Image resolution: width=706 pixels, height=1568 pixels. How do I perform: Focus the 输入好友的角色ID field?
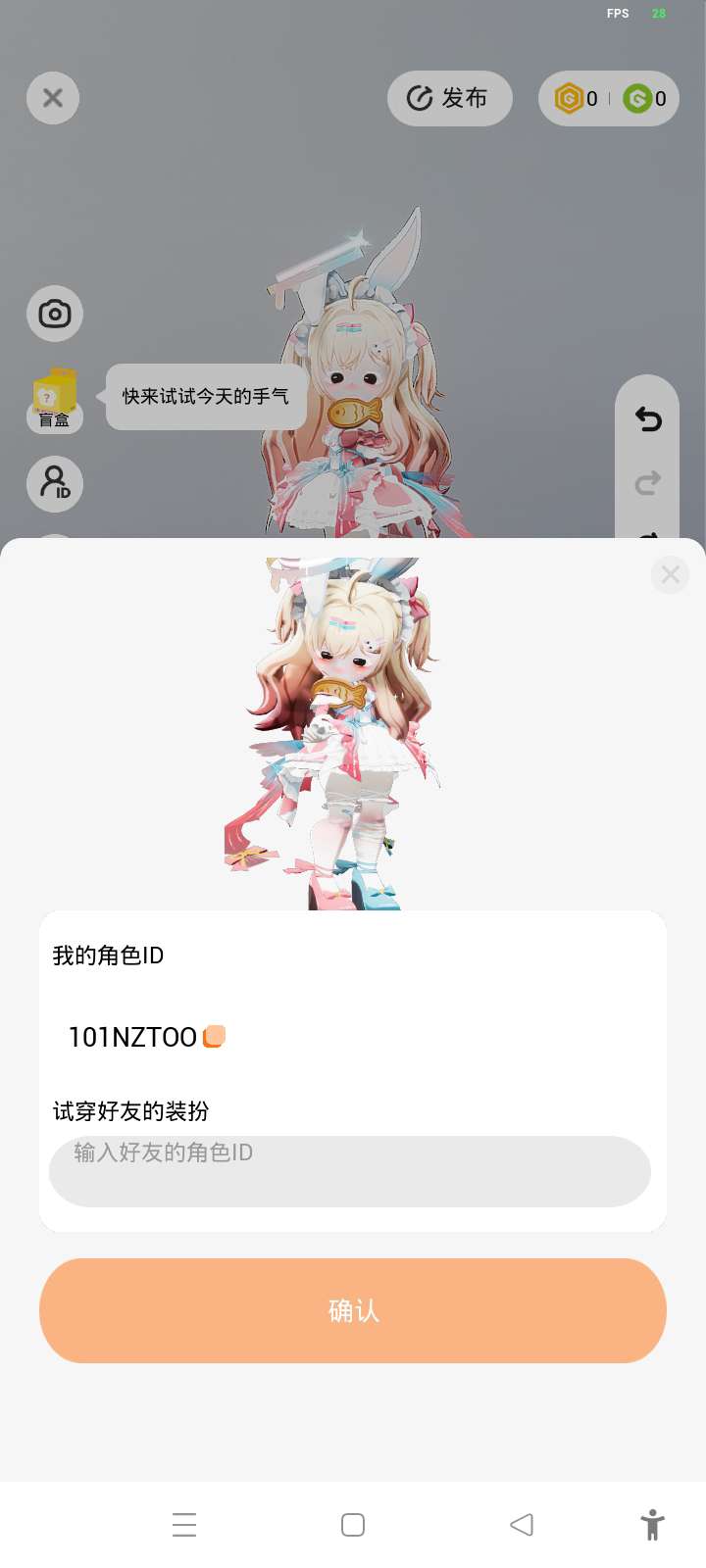pos(350,1171)
